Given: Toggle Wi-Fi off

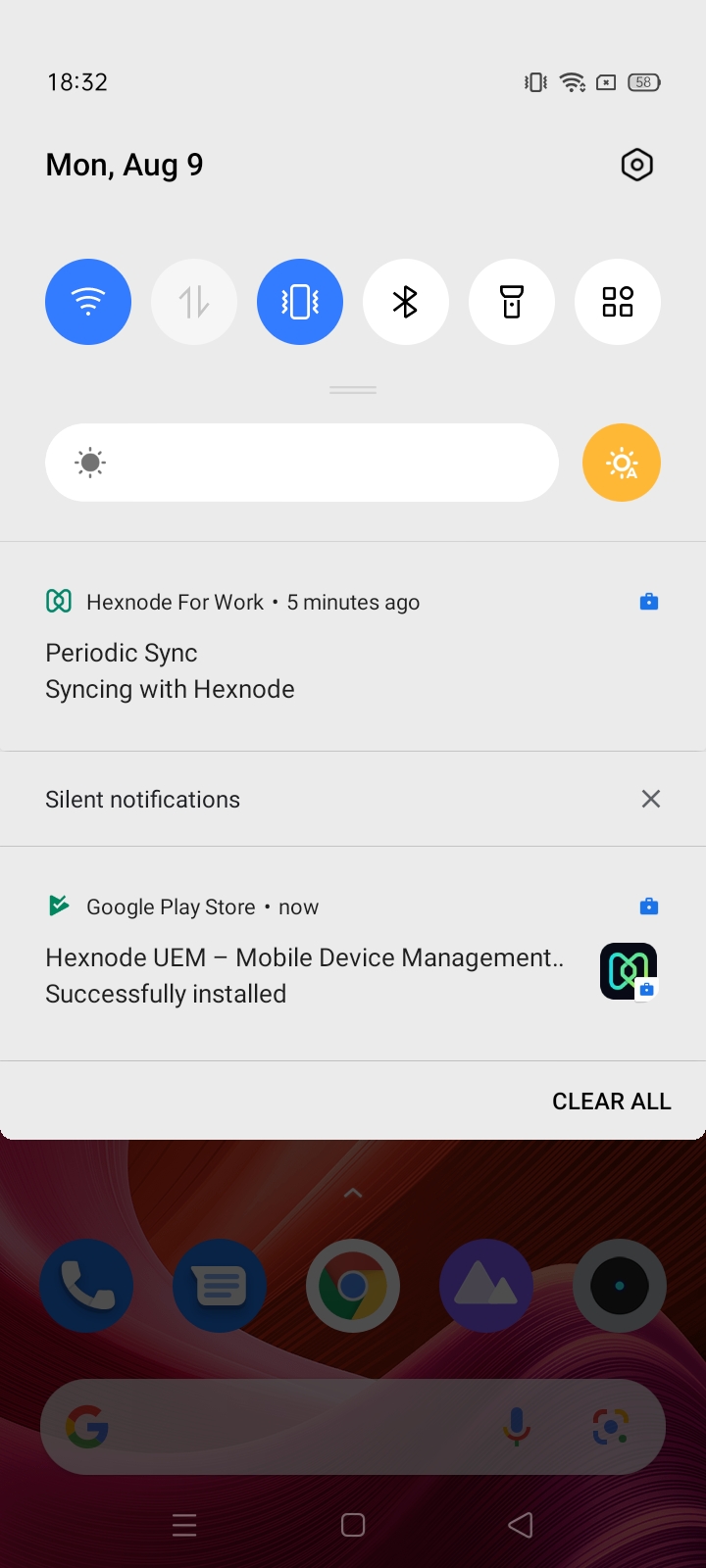Looking at the screenshot, I should point(88,302).
